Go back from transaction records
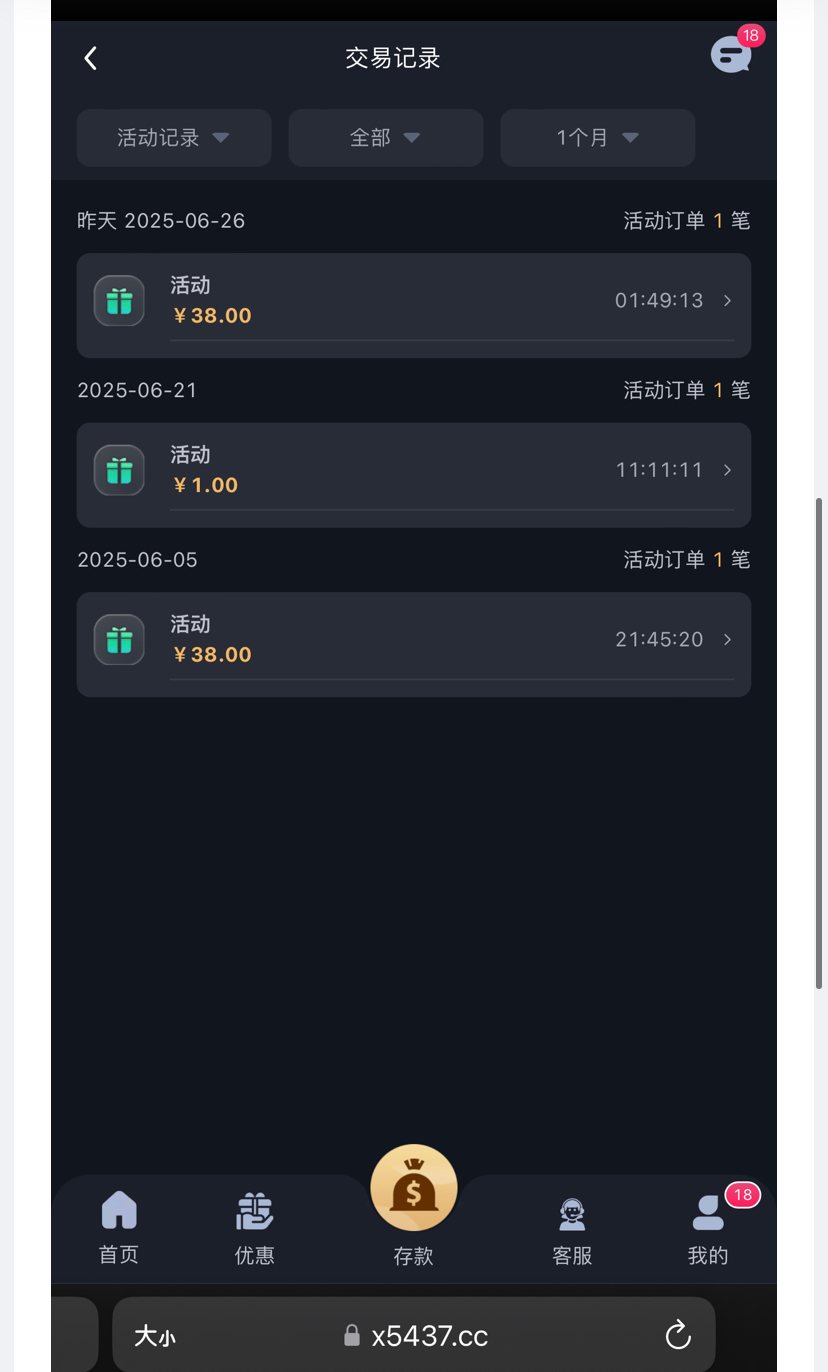The image size is (828, 1372). 91,58
